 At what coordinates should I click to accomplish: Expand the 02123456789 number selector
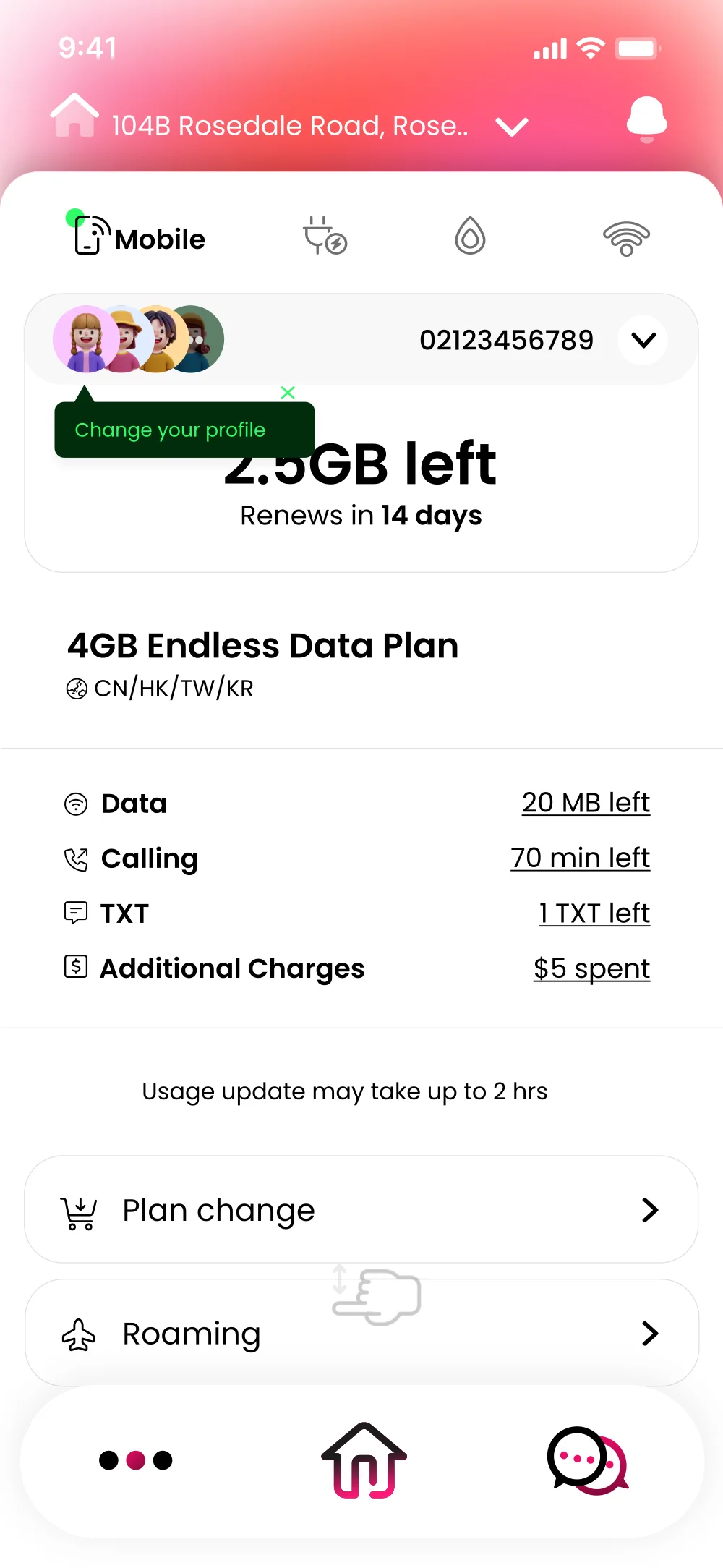(643, 340)
